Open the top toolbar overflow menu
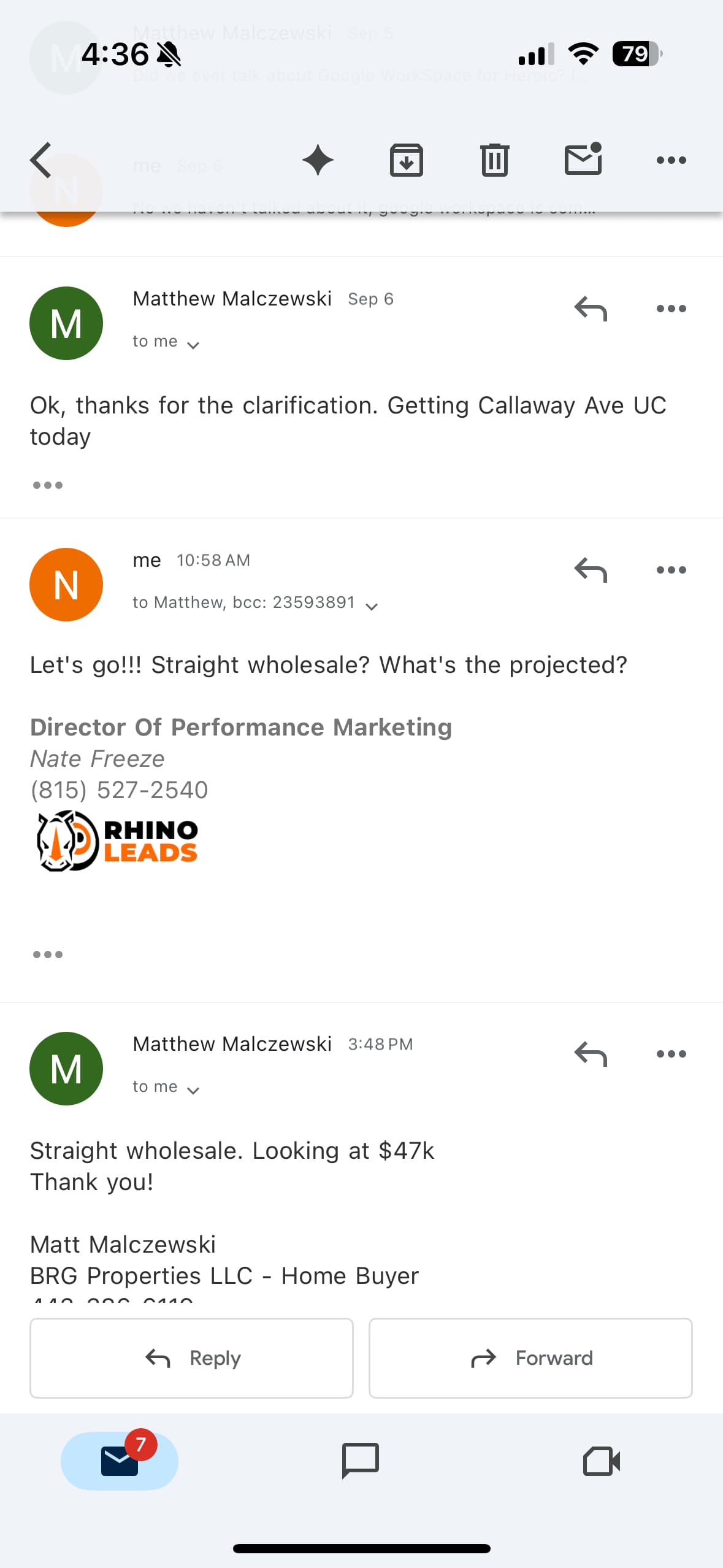This screenshot has height=1568, width=723. pyautogui.click(x=671, y=160)
